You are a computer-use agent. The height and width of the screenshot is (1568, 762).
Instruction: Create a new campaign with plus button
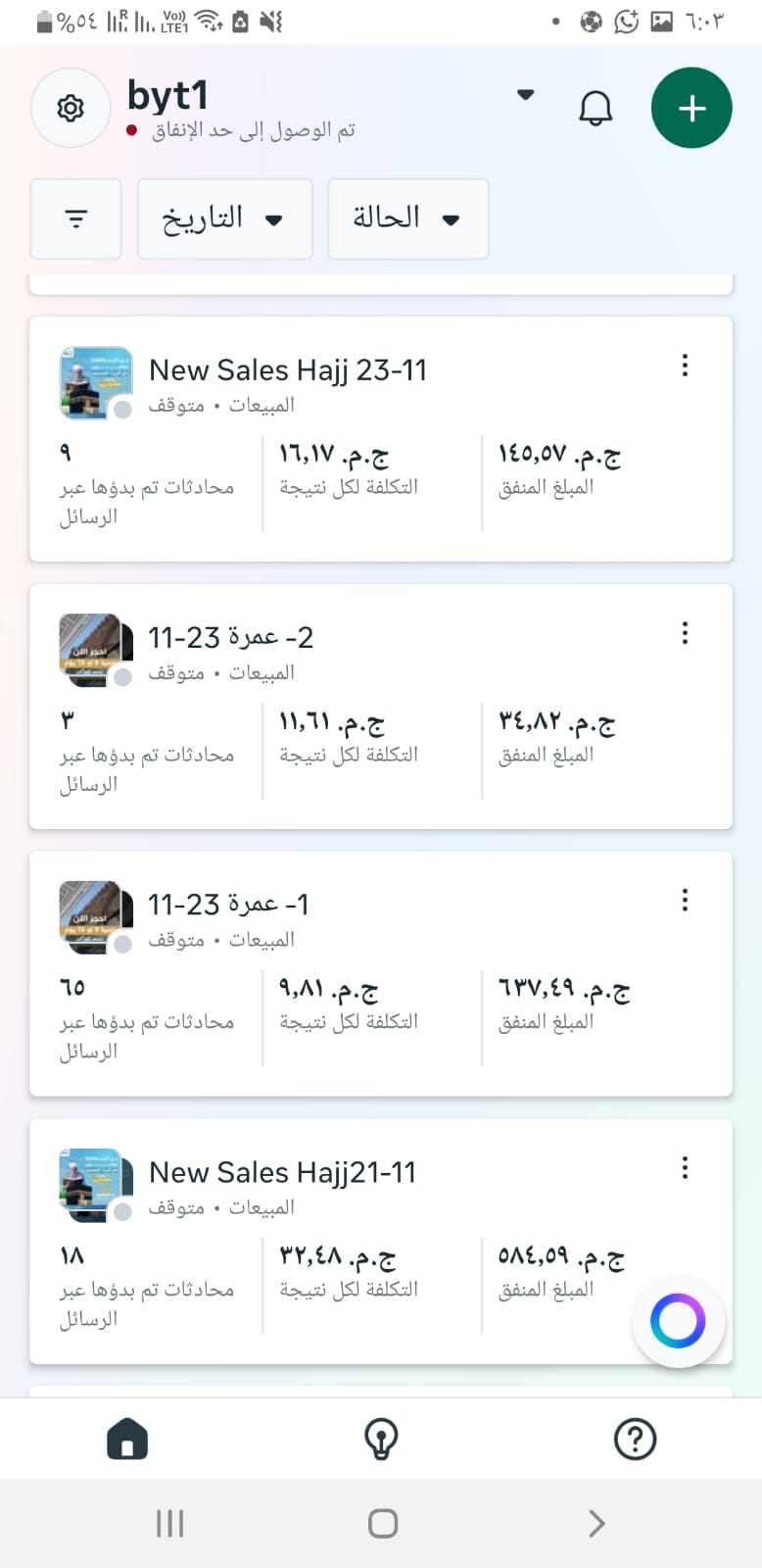pyautogui.click(x=691, y=108)
